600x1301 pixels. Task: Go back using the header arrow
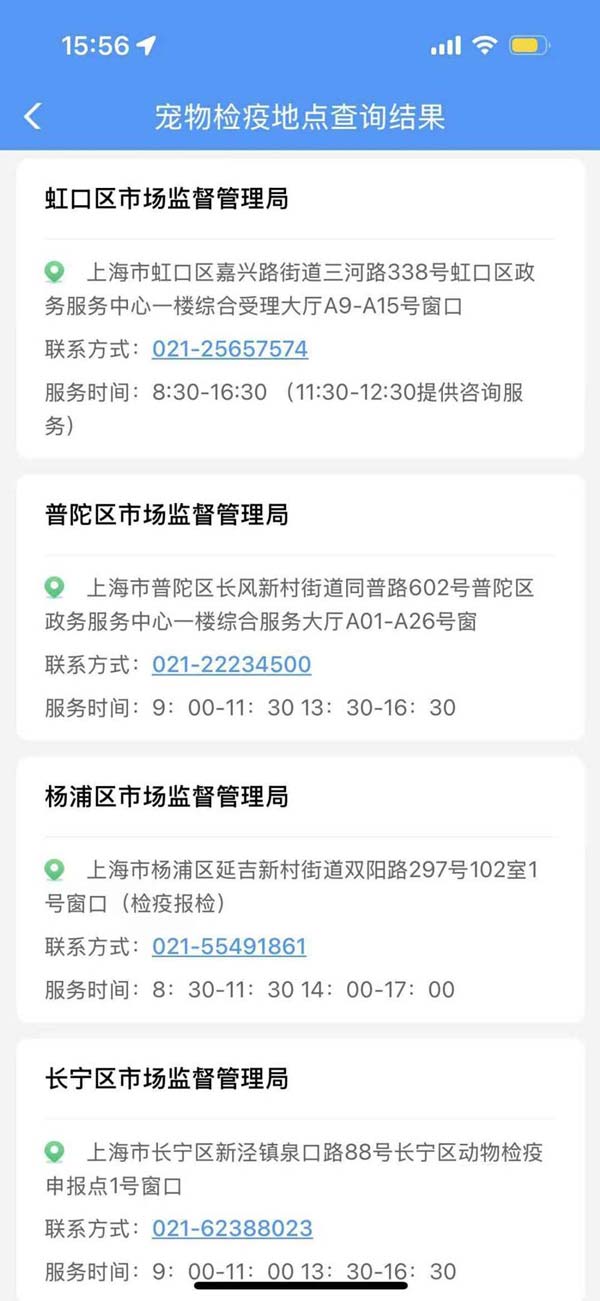[x=33, y=116]
